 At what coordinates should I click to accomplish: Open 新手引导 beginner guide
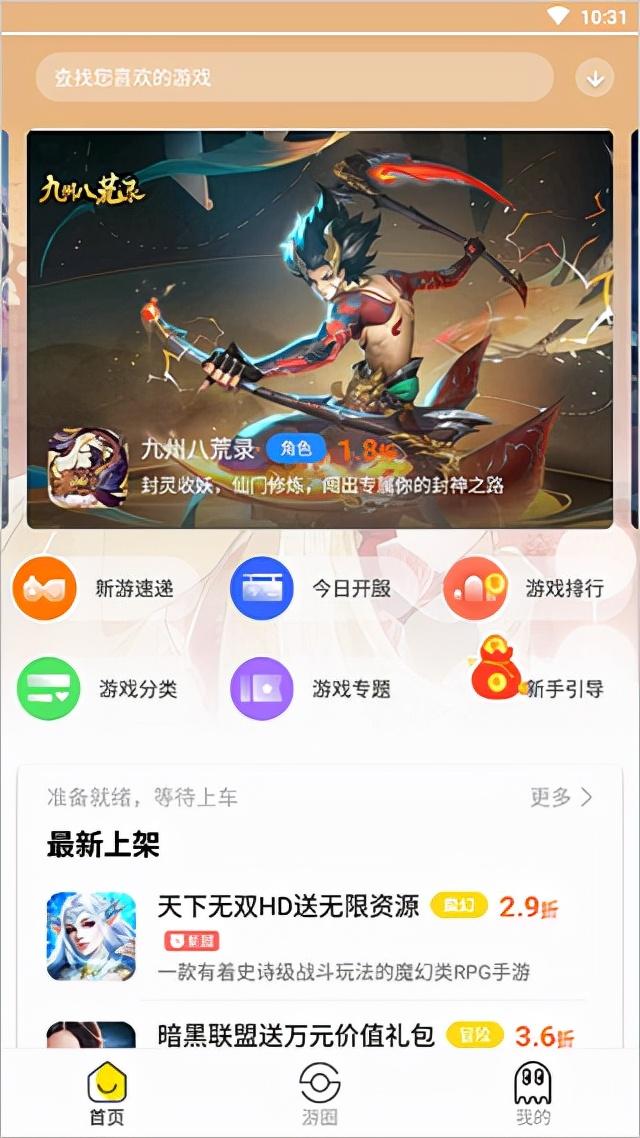(x=537, y=688)
